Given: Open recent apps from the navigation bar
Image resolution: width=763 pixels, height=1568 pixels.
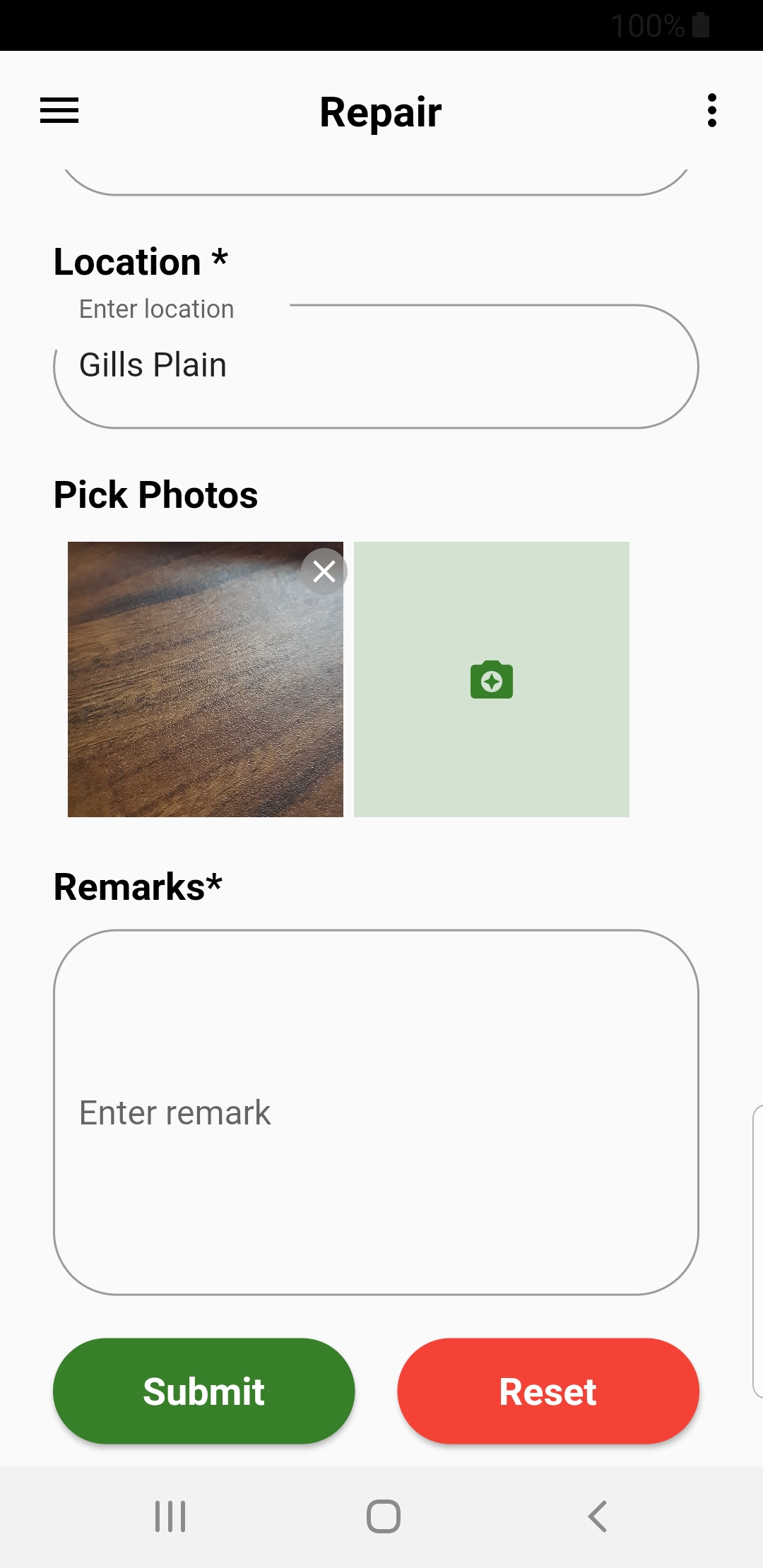Looking at the screenshot, I should [170, 1516].
